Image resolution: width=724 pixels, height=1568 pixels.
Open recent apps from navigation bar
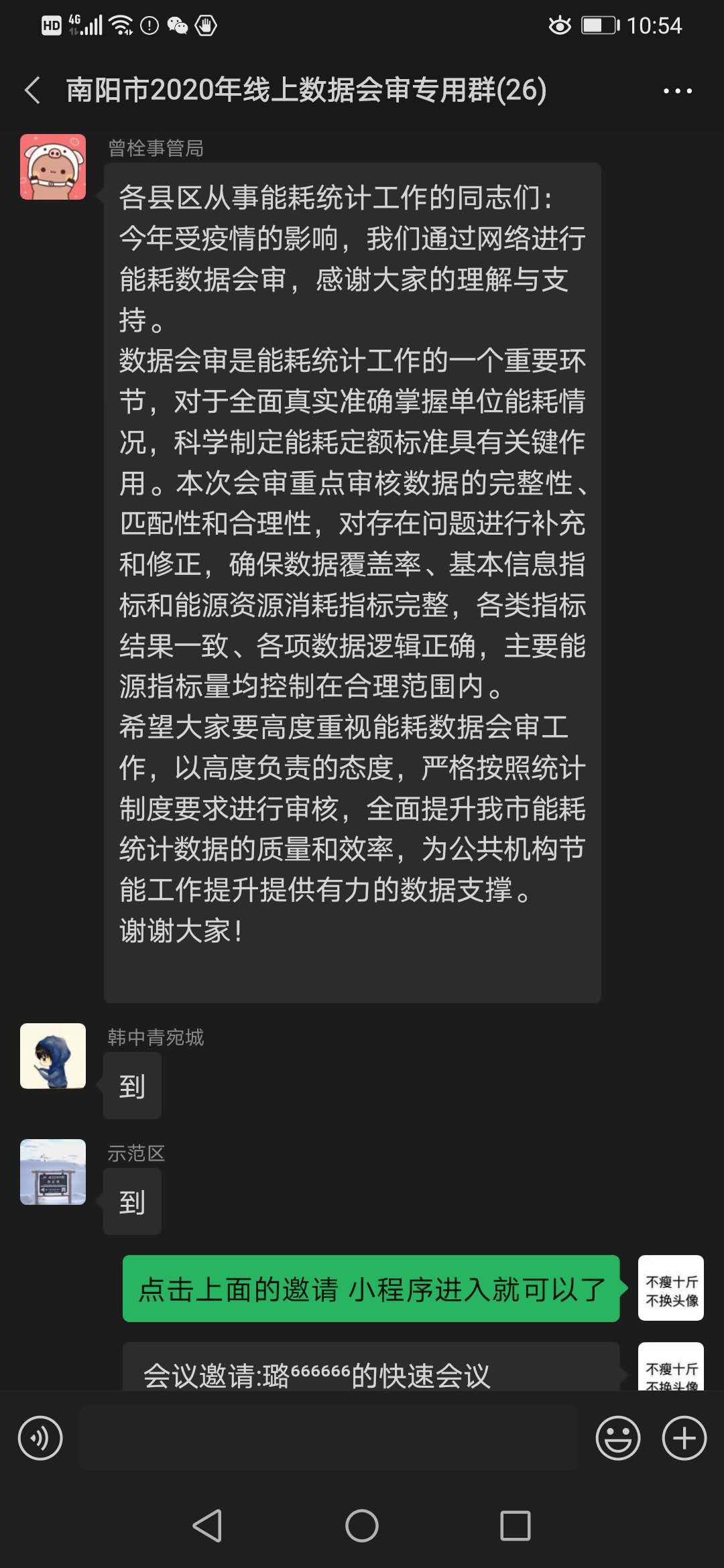pyautogui.click(x=516, y=1526)
